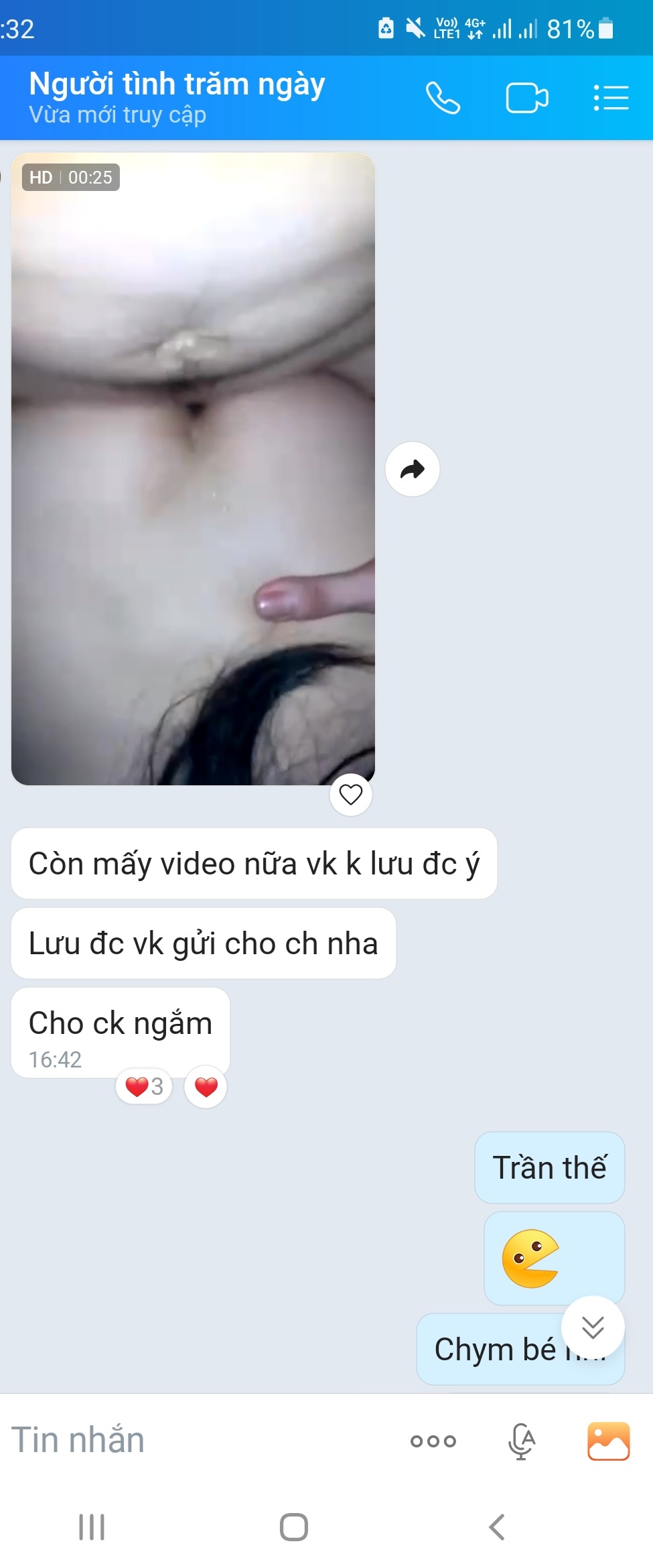
Task: Jump to newest messages with double-chevron button
Action: point(593,1327)
